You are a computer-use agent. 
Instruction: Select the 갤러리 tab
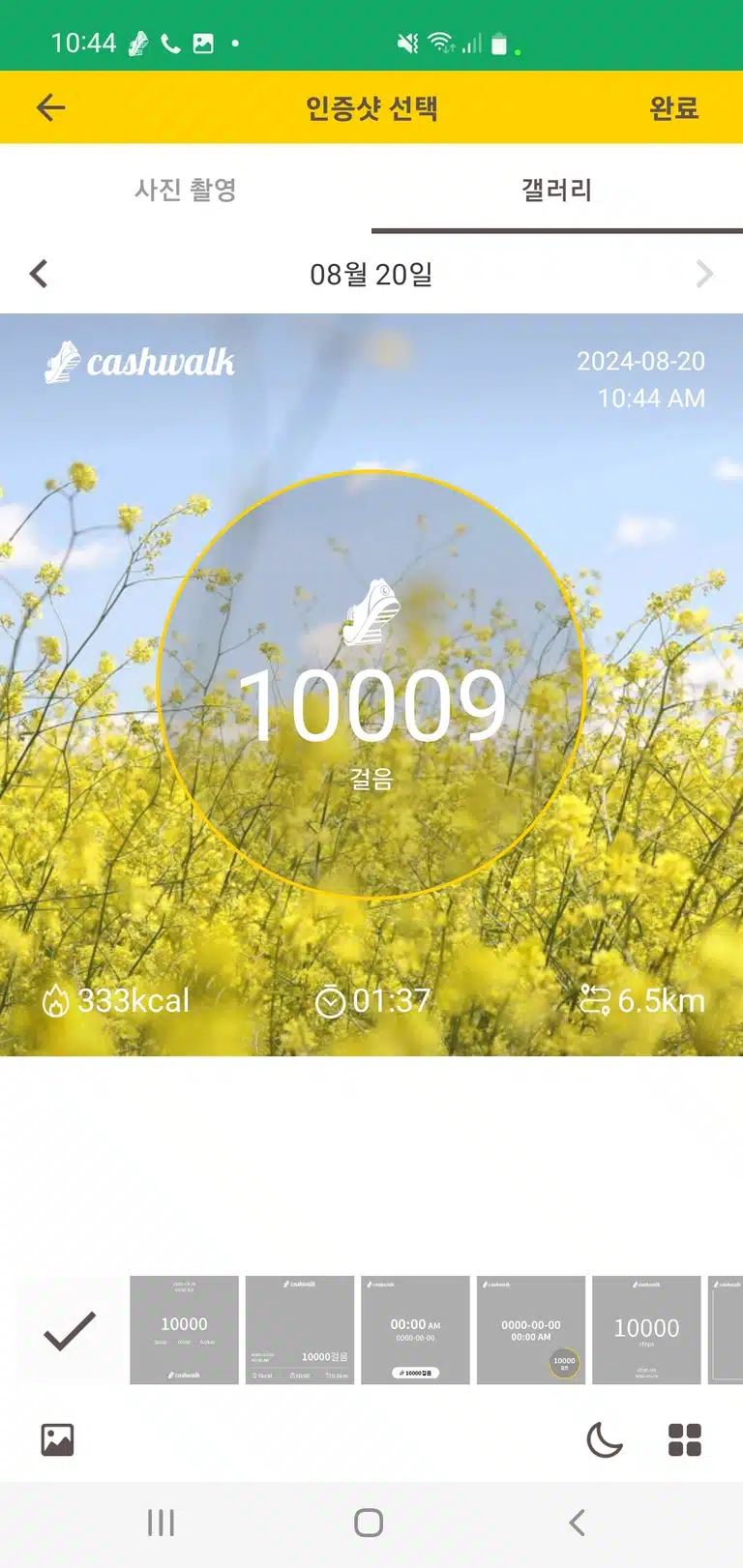coord(556,190)
